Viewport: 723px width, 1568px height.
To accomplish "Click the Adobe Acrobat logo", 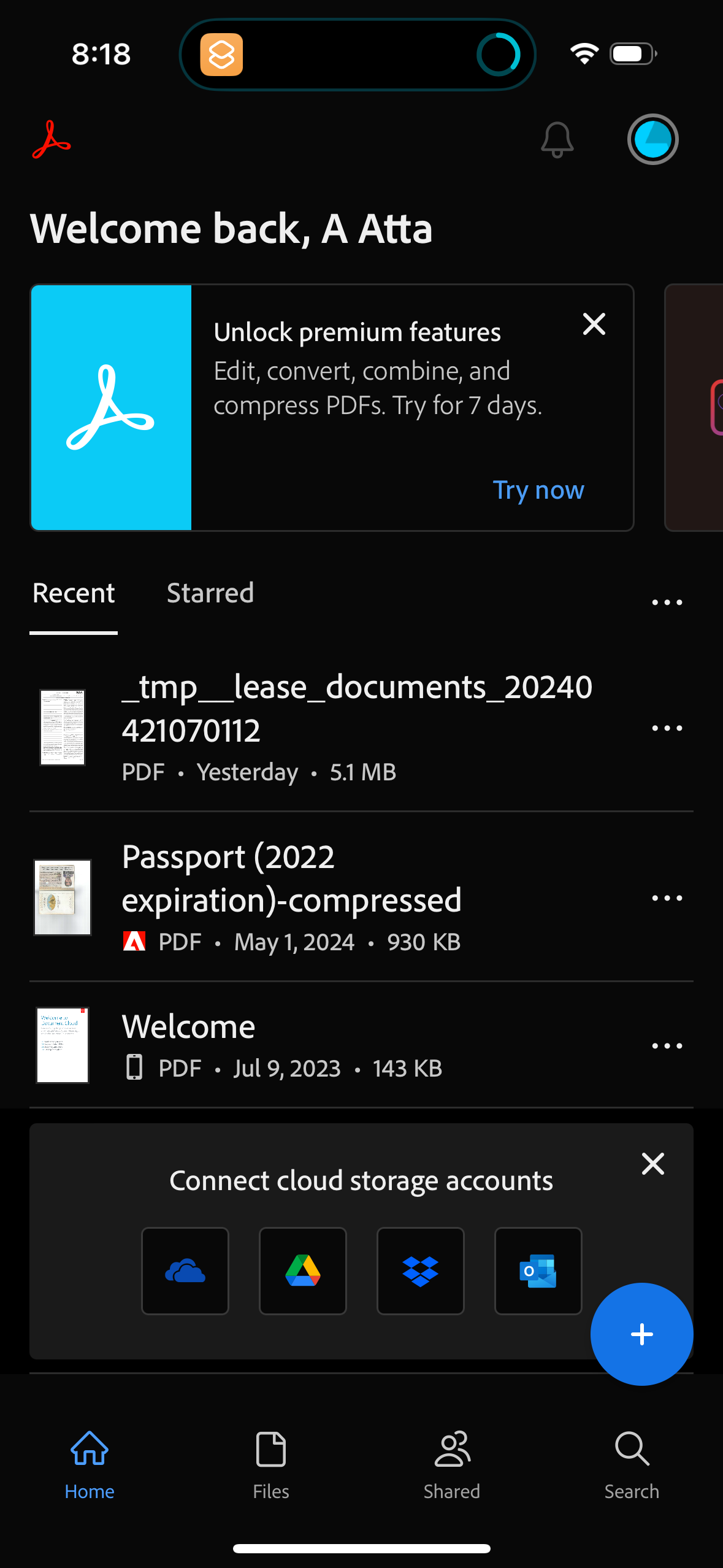I will tap(51, 140).
